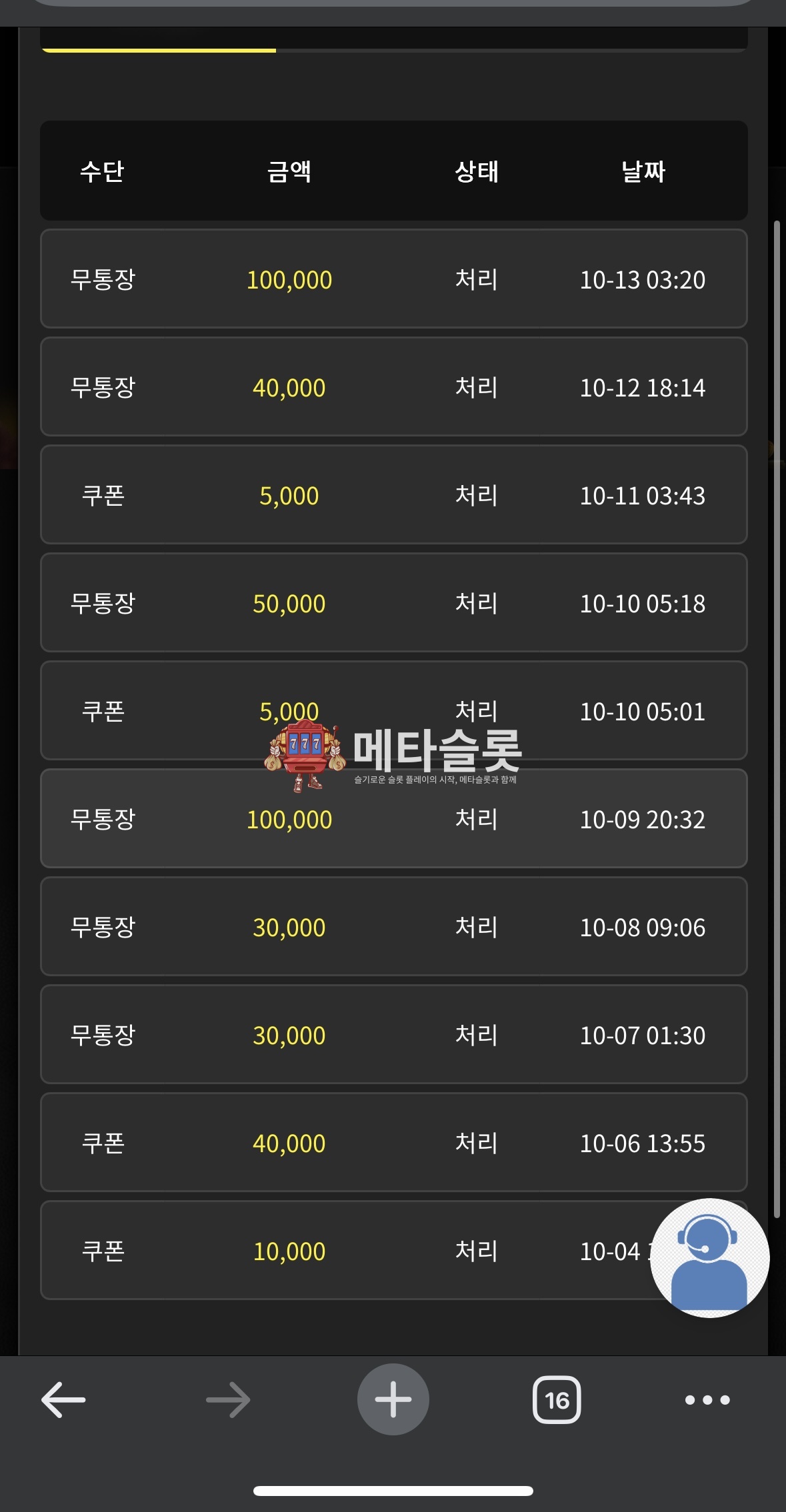This screenshot has height=1512, width=786.
Task: Go forward to the next page
Action: 228,1399
